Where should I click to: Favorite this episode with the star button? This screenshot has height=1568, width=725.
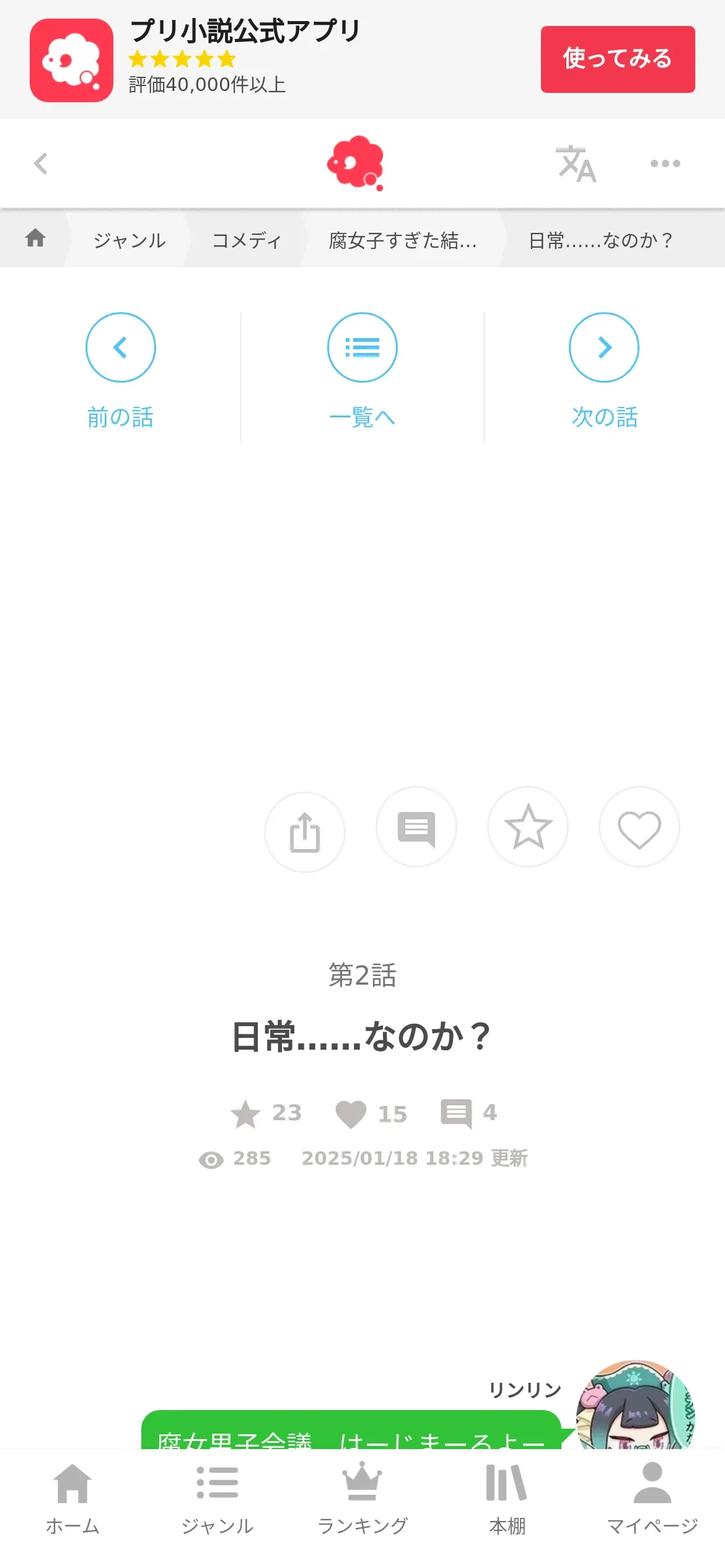click(x=528, y=827)
